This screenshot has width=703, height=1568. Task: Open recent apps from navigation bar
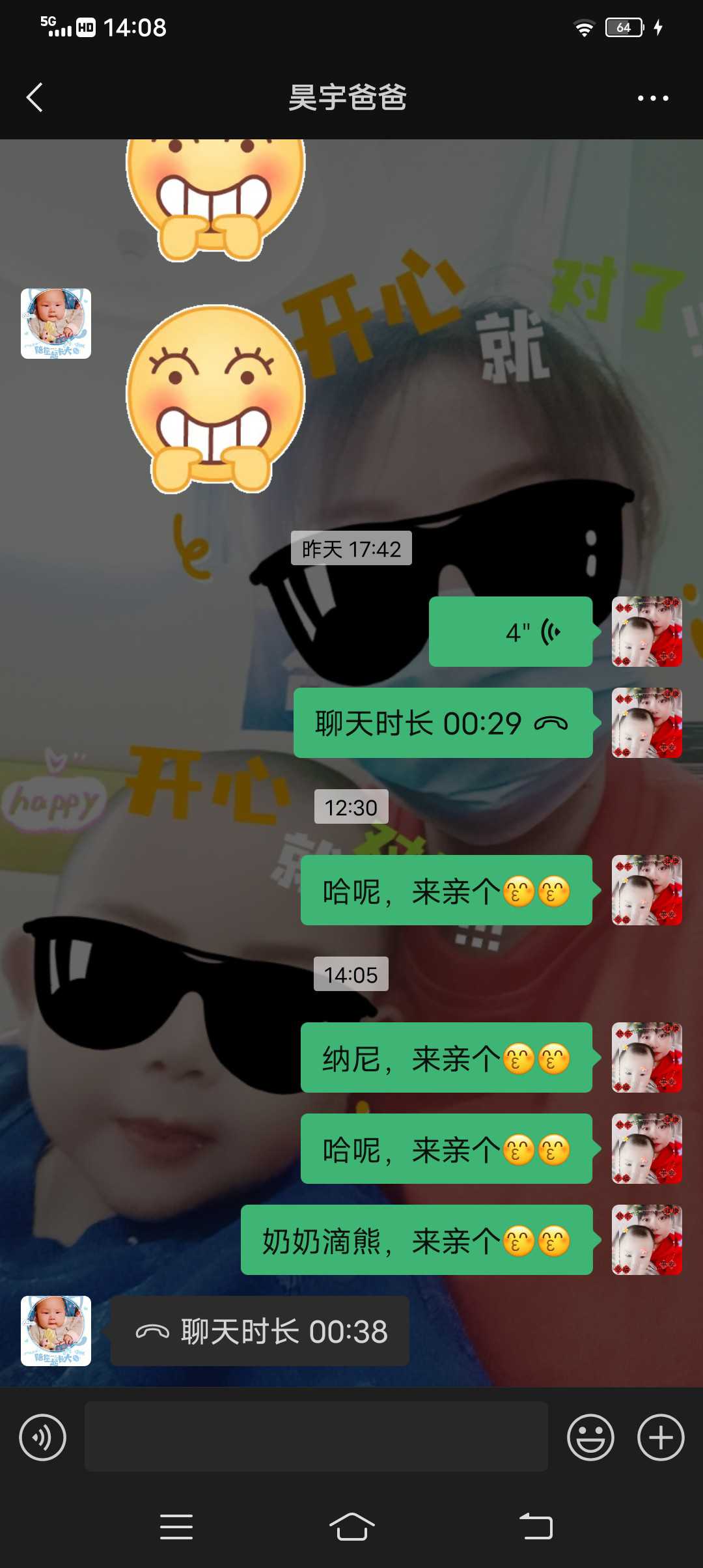[176, 1527]
